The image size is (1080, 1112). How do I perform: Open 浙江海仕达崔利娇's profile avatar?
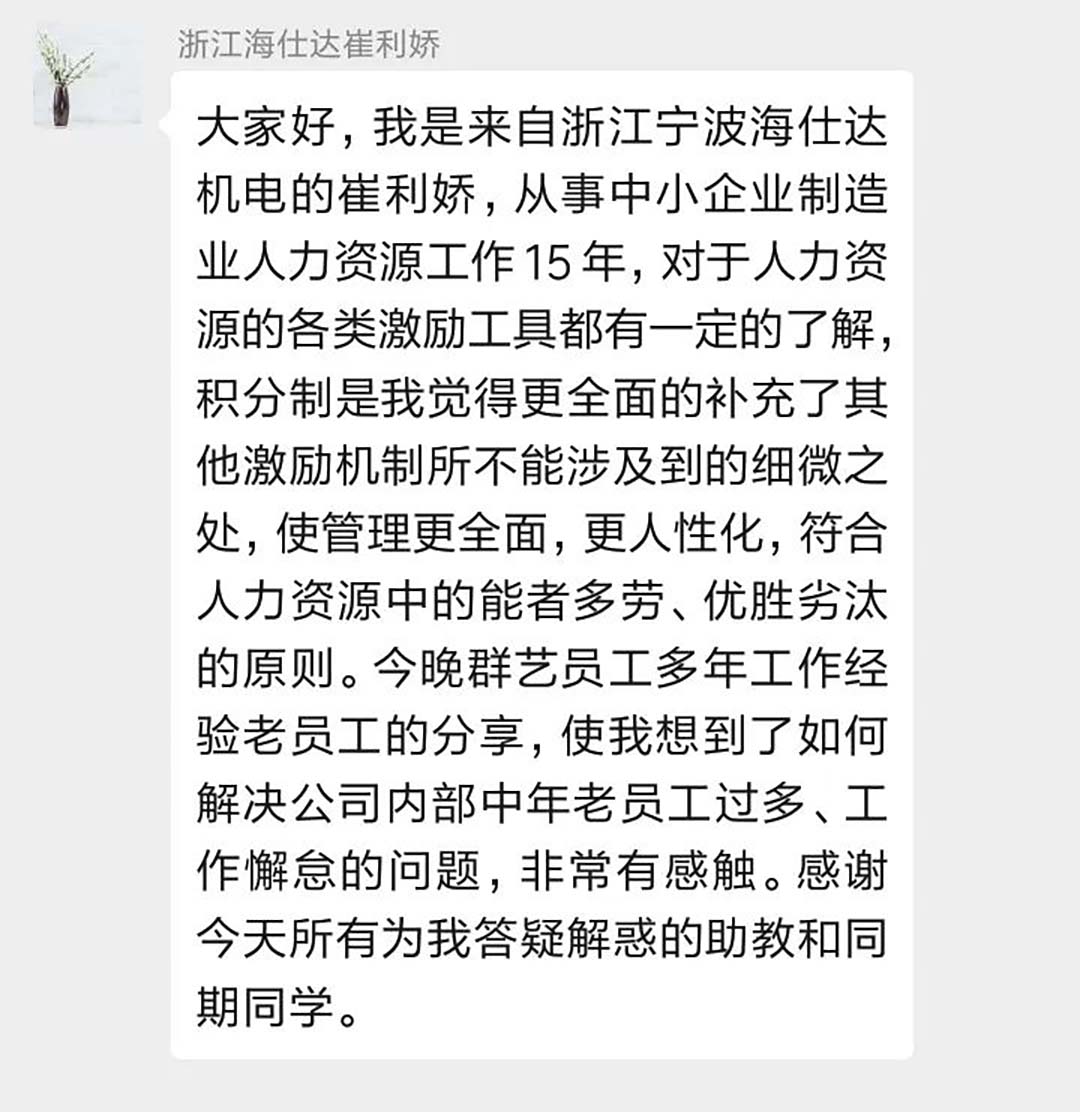pyautogui.click(x=88, y=75)
